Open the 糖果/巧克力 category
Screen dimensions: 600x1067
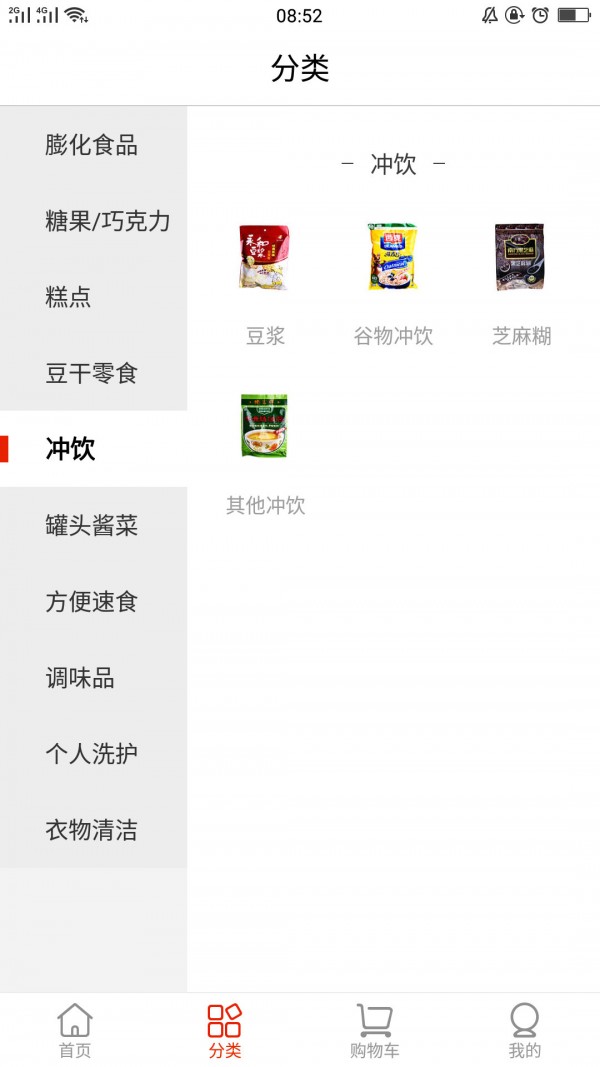(107, 221)
